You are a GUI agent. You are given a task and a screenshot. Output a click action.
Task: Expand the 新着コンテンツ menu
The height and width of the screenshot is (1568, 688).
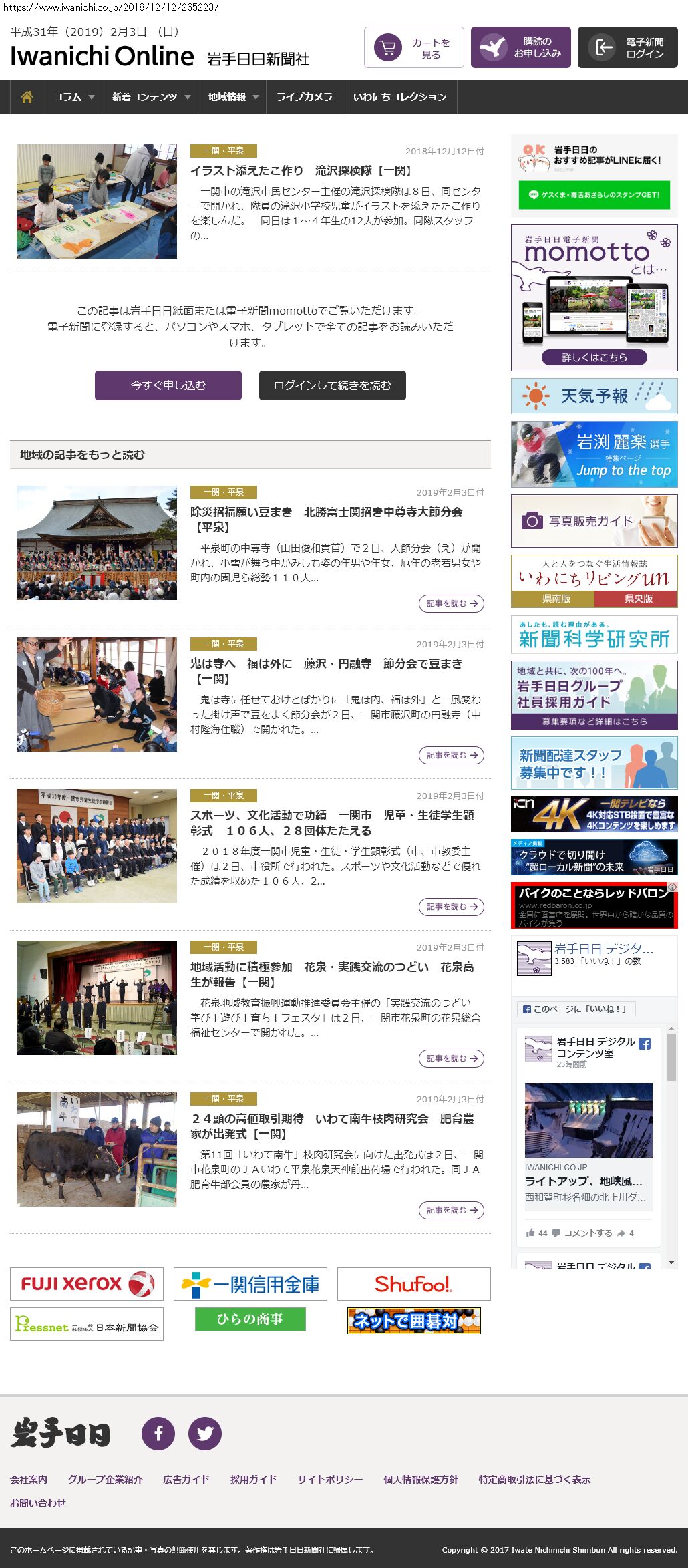click(x=150, y=97)
